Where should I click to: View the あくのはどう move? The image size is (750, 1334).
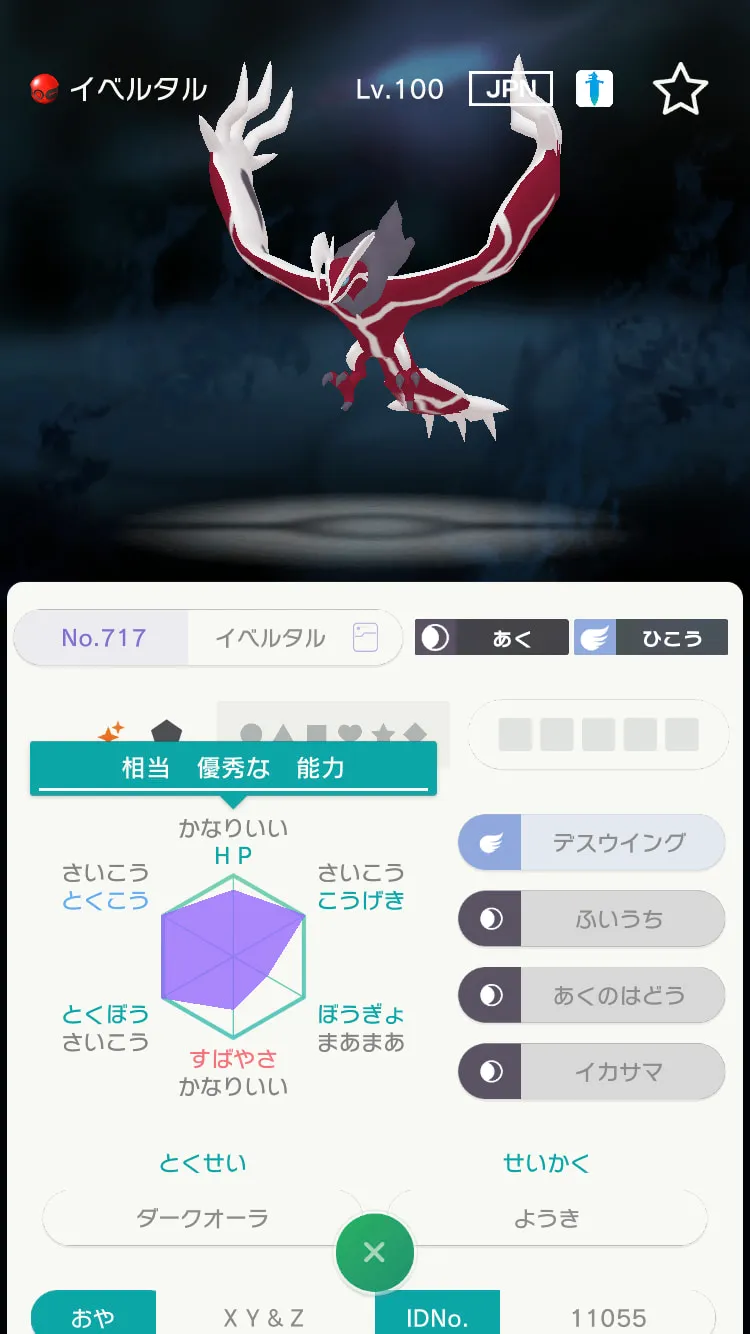tap(591, 995)
